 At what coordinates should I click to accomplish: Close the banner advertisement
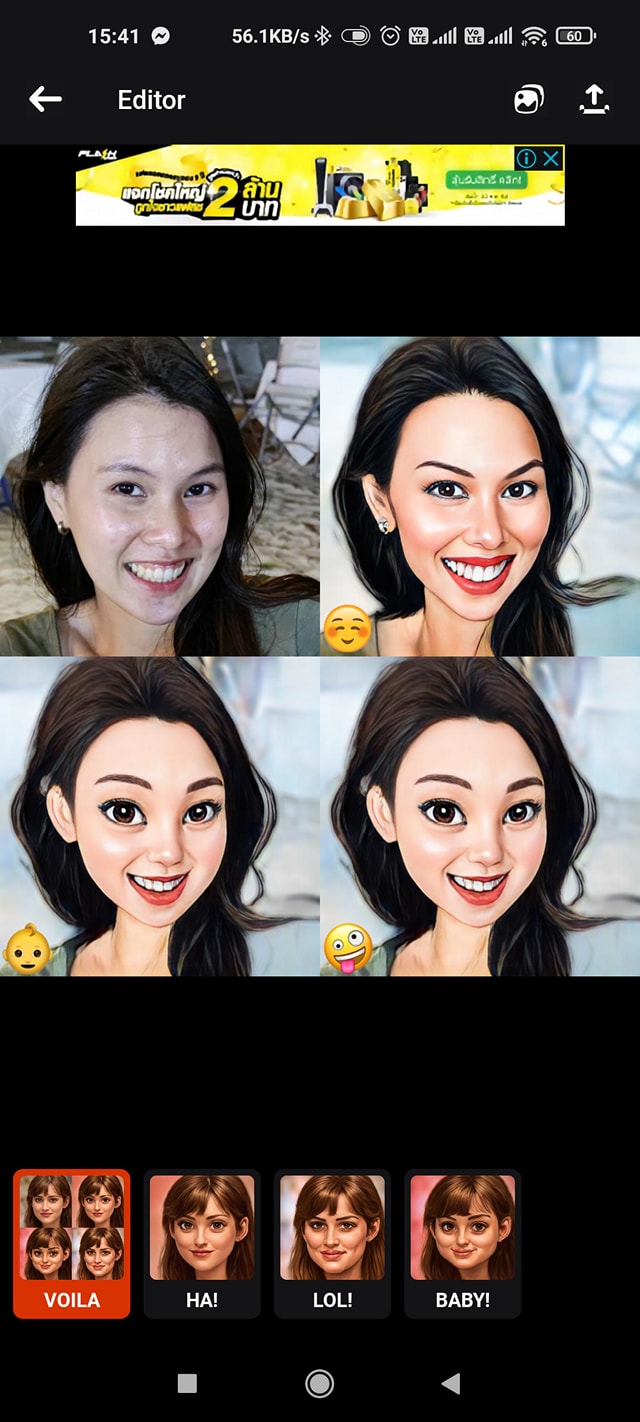[x=552, y=159]
